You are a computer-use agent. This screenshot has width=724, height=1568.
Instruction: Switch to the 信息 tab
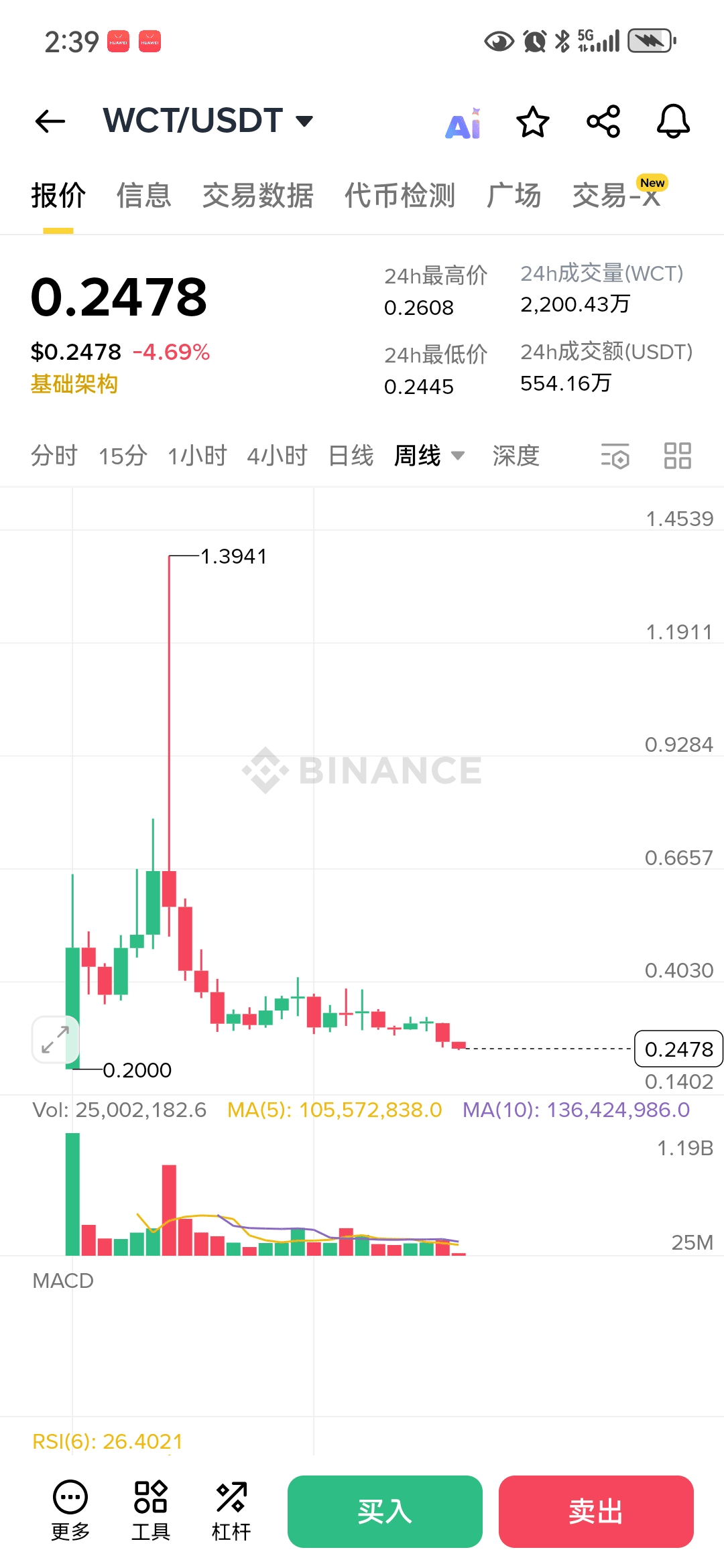click(143, 196)
